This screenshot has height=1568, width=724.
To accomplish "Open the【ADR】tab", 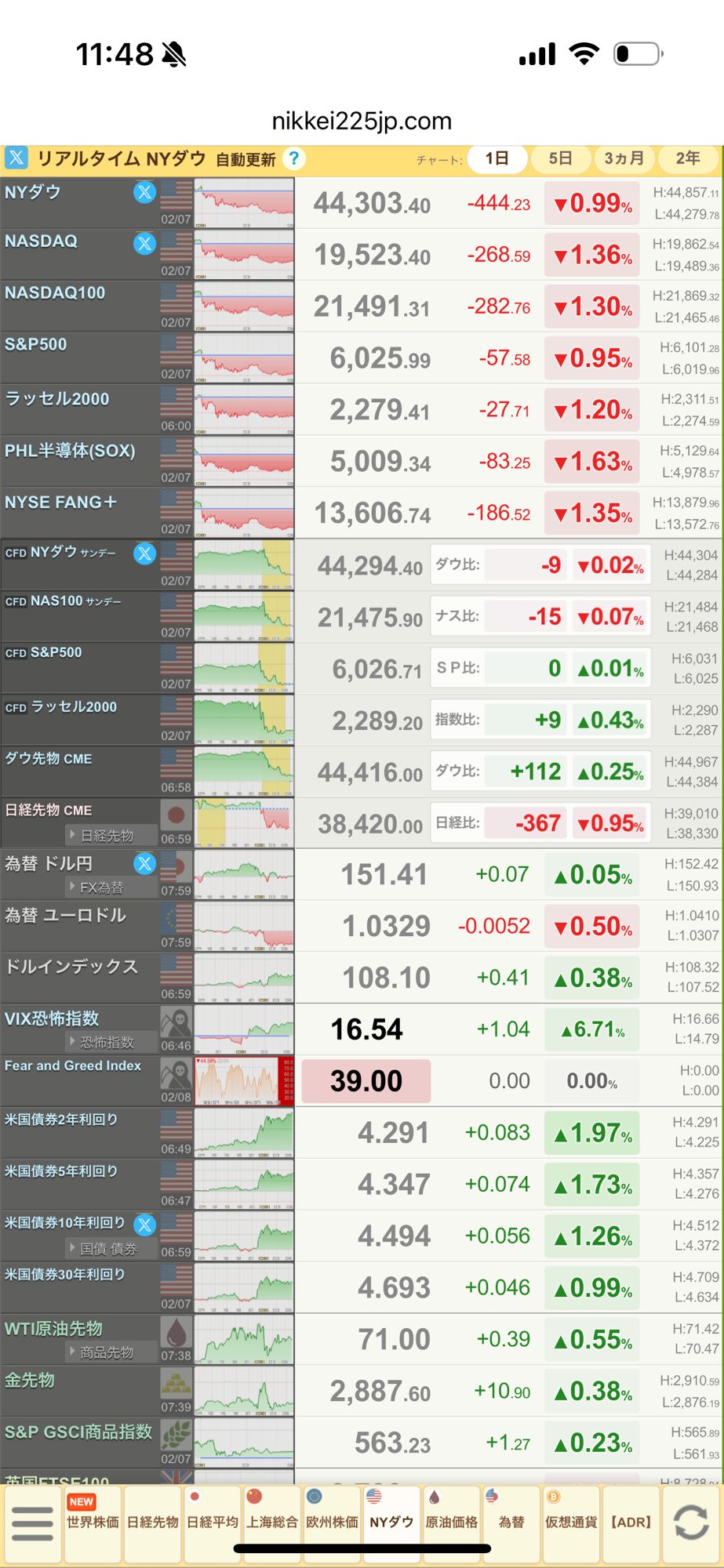I will coord(631,1523).
